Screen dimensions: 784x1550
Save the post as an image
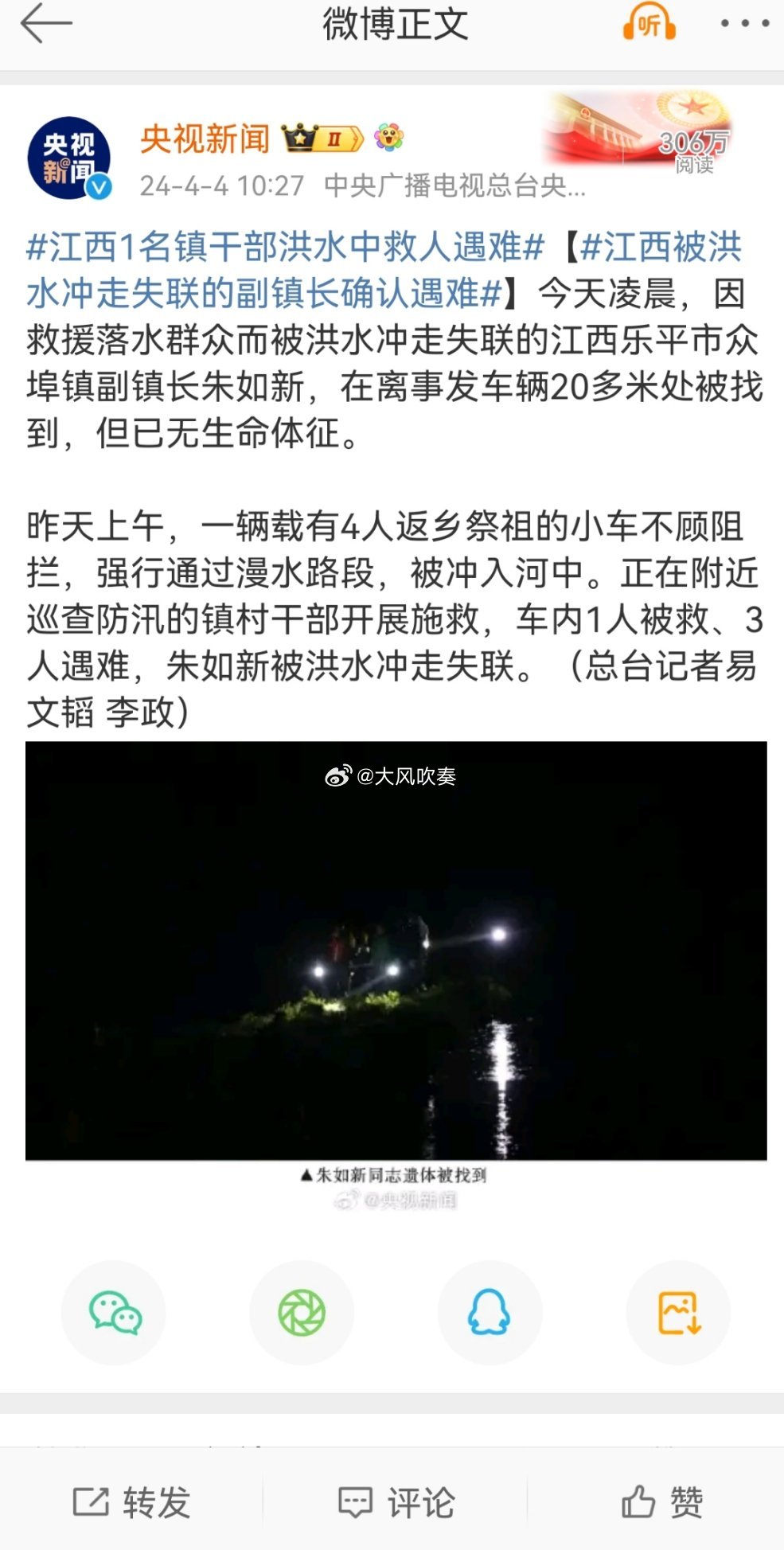[x=678, y=1313]
